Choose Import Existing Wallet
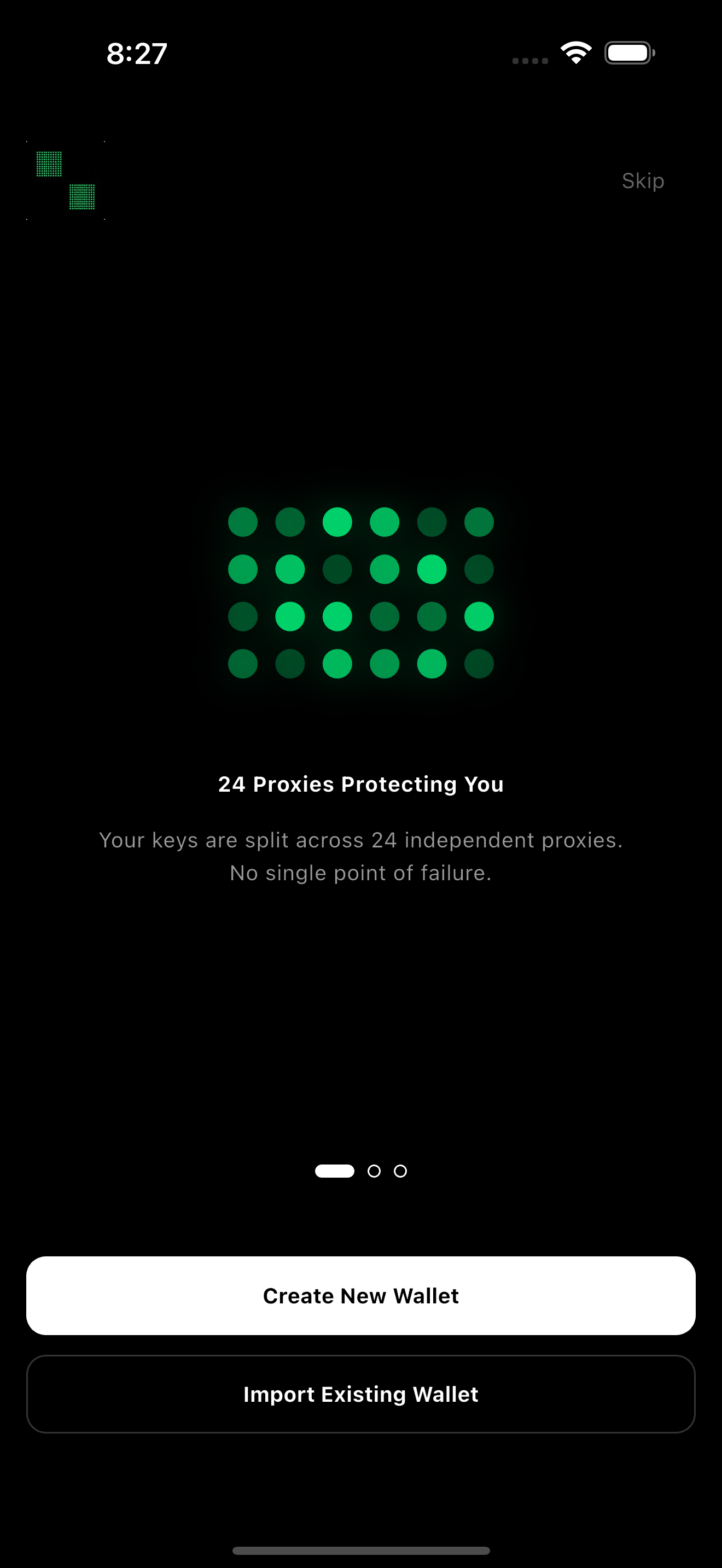 [361, 1393]
